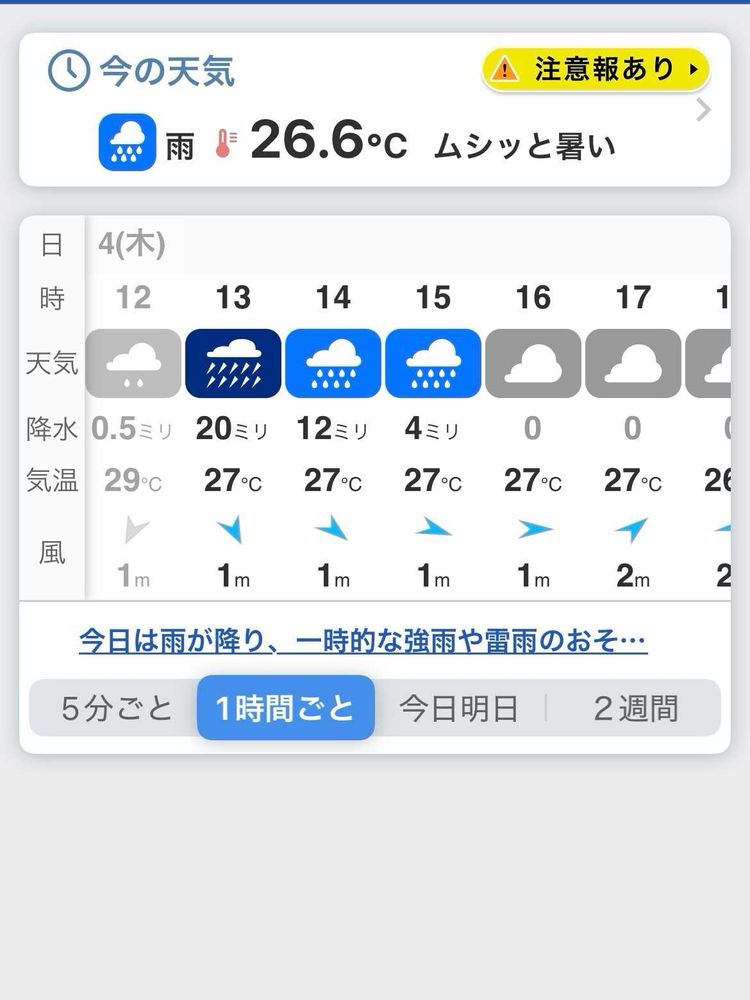The image size is (750, 1000).
Task: Open the 注意報あり weather warning badge
Action: 596,69
